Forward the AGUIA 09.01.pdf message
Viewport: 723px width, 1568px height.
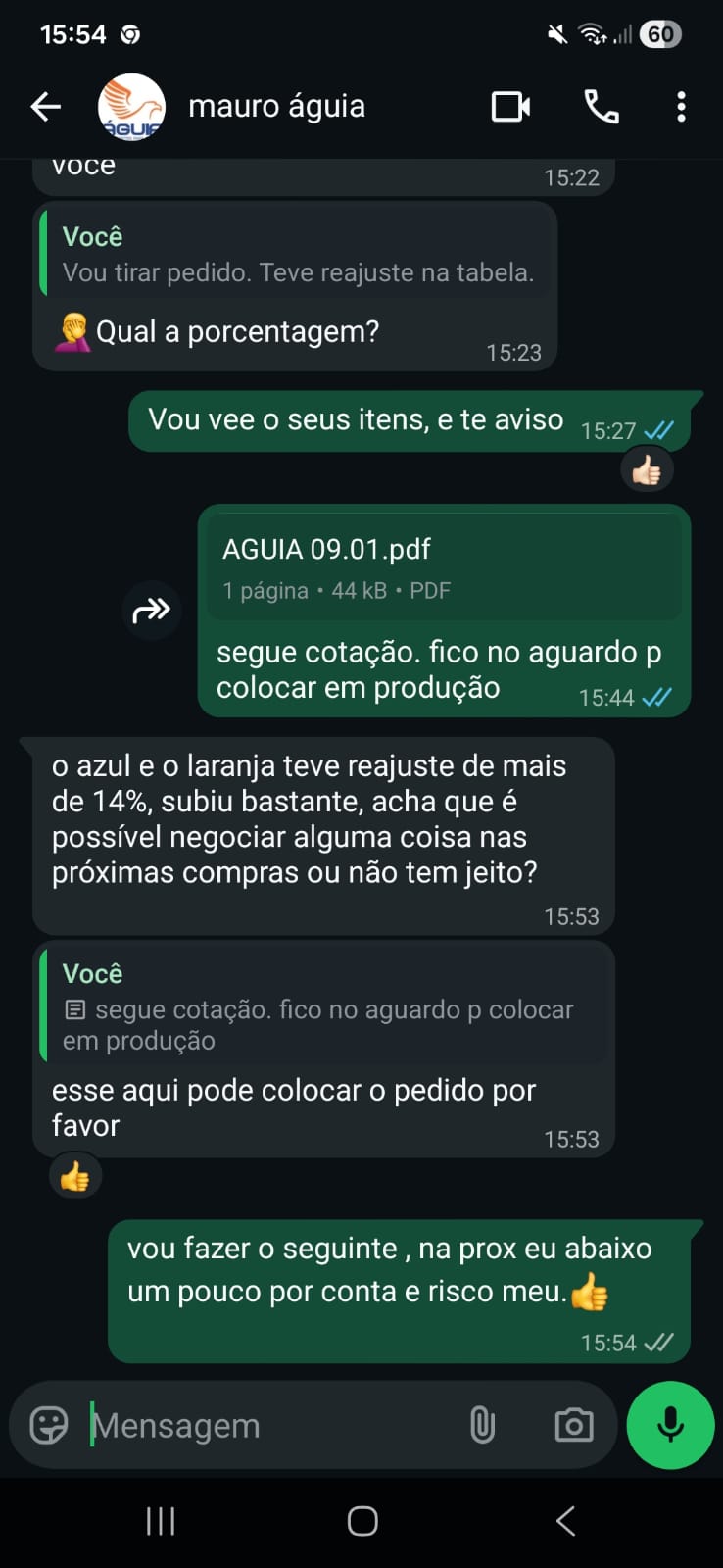point(152,611)
